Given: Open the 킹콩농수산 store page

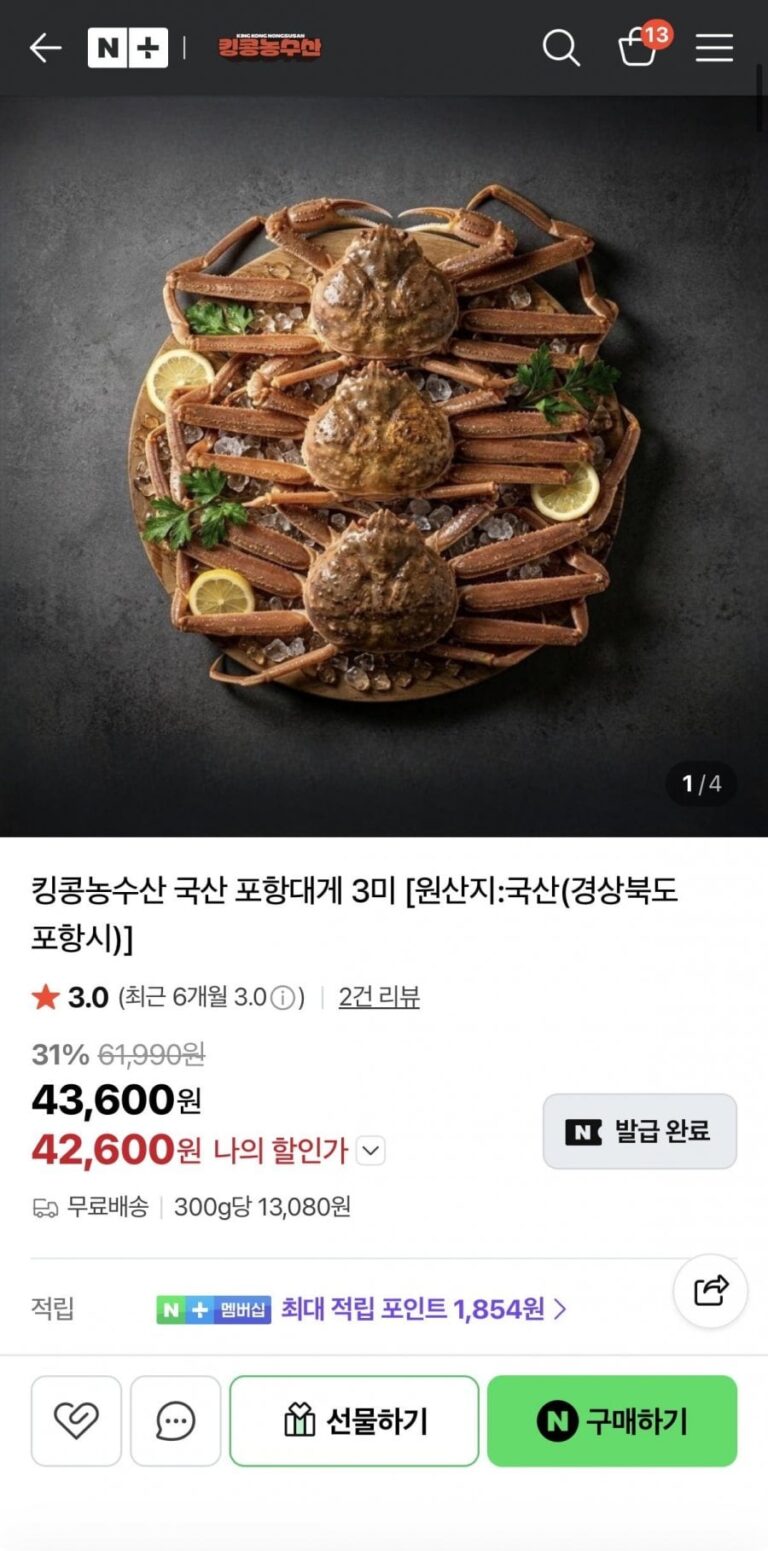Looking at the screenshot, I should click(270, 47).
